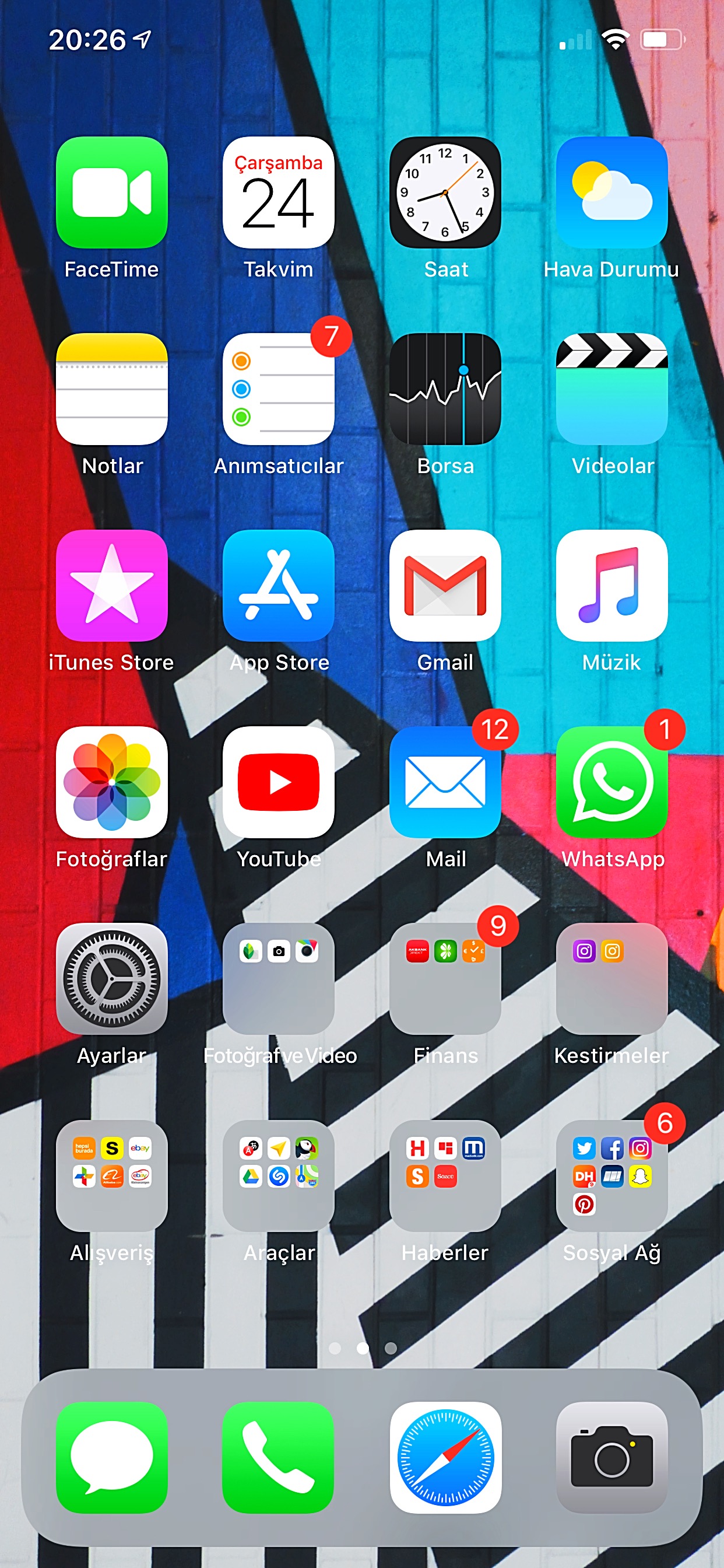Image resolution: width=724 pixels, height=1568 pixels.
Task: Open Fotoğraflar photos app
Action: click(111, 782)
